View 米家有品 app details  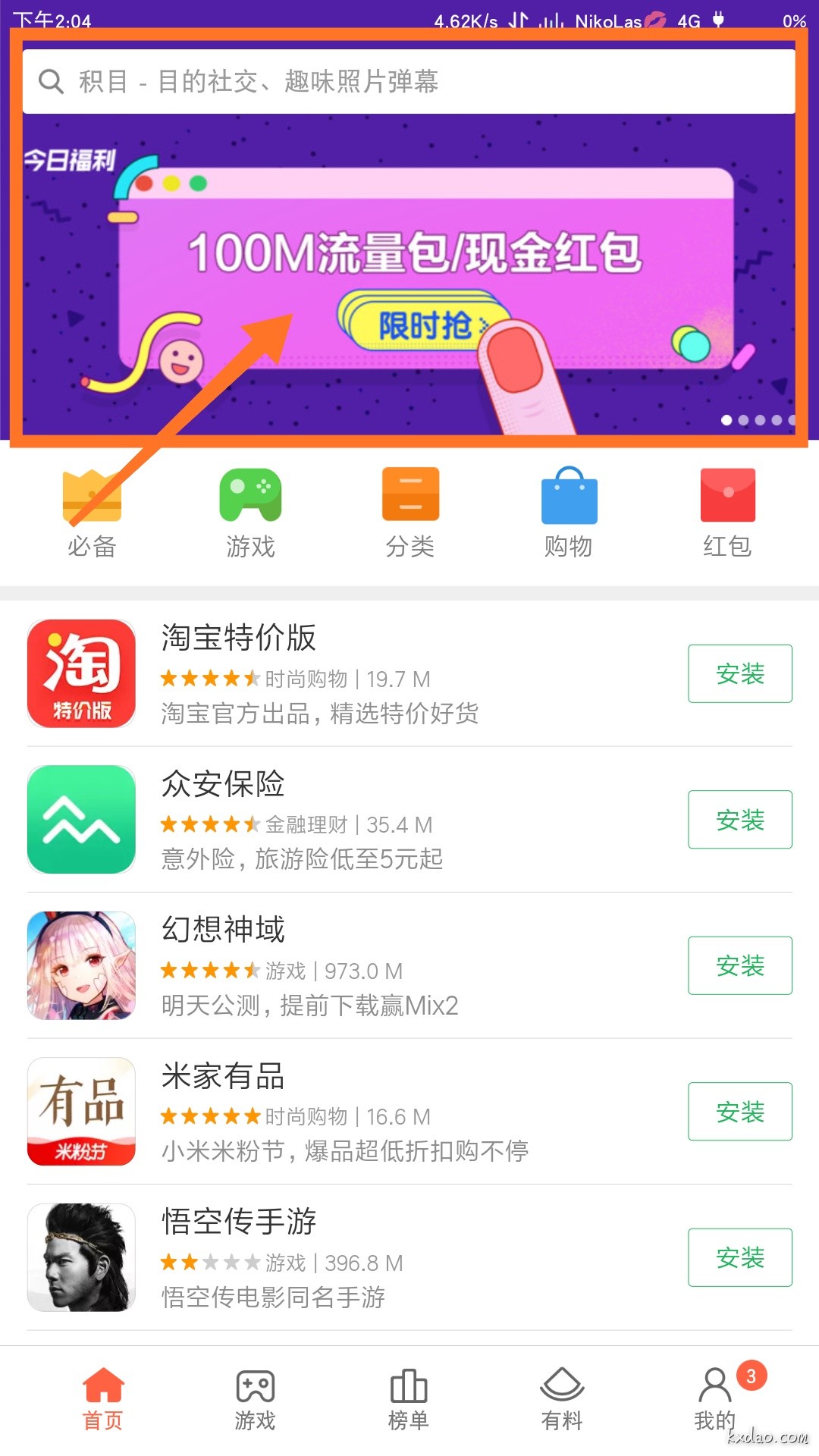coord(318,1112)
